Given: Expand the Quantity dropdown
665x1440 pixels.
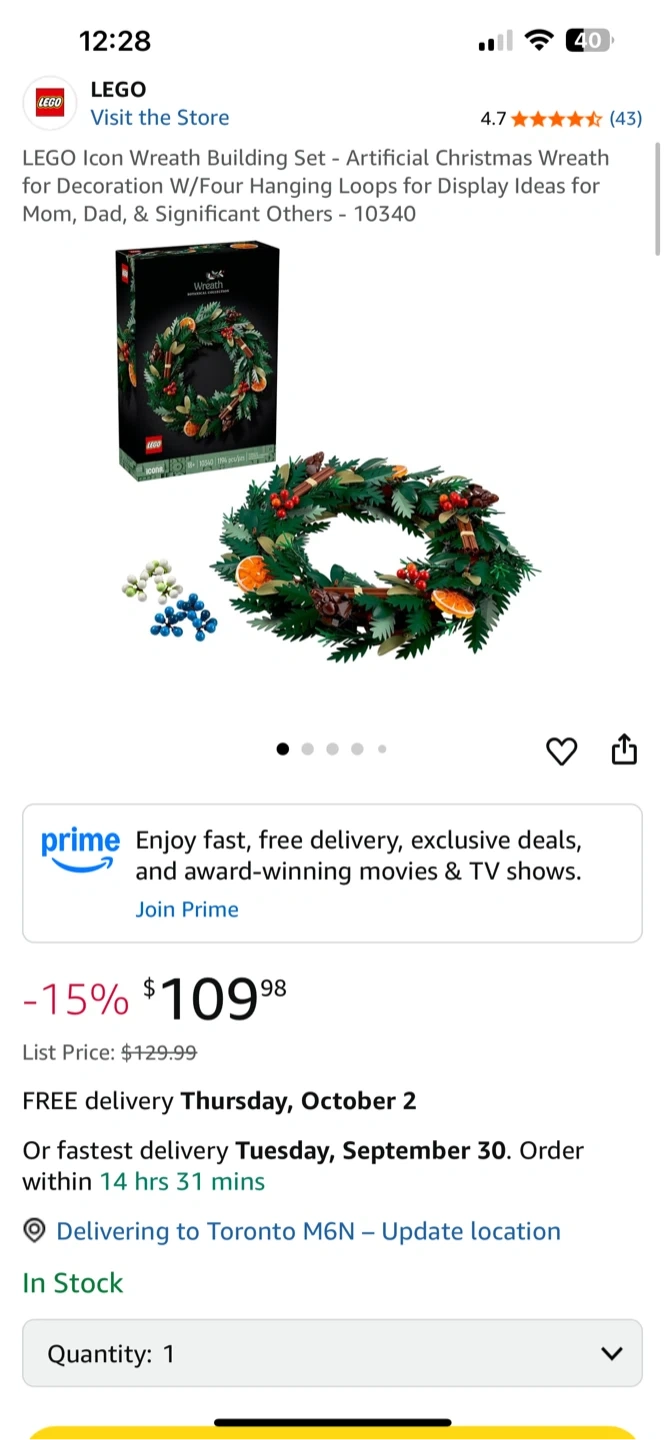Looking at the screenshot, I should (332, 1354).
